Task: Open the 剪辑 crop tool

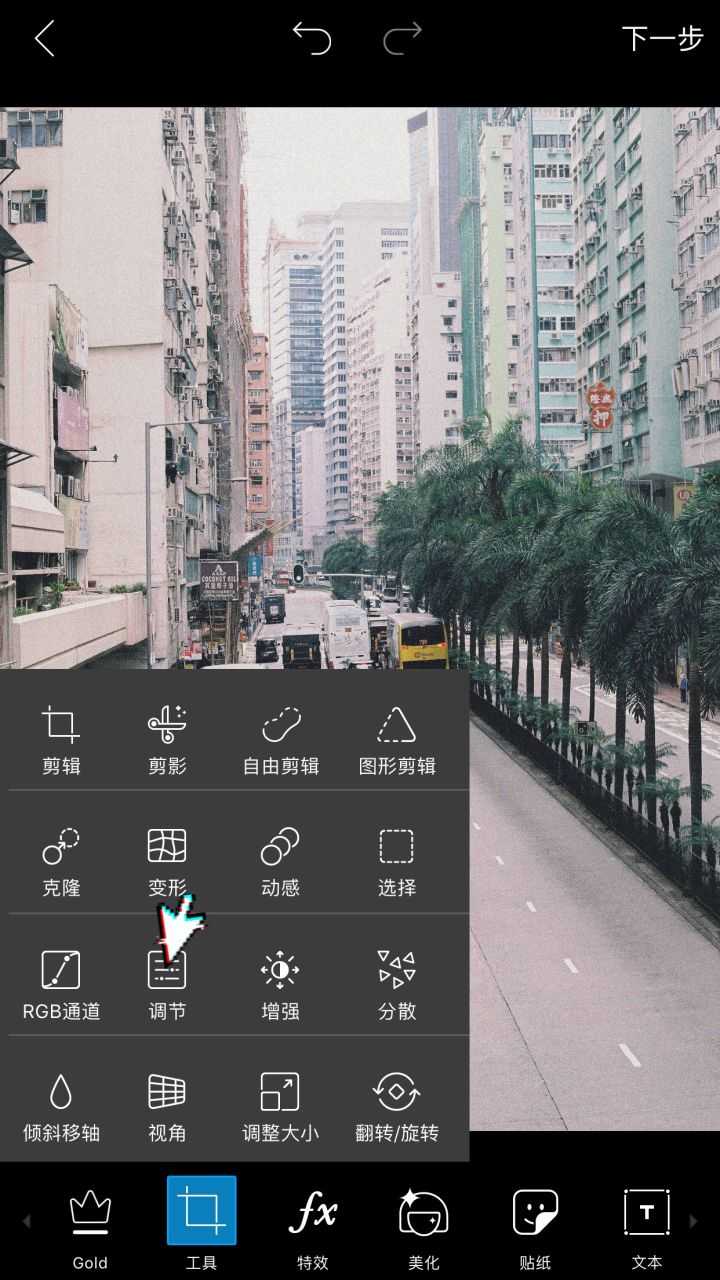Action: pos(61,738)
